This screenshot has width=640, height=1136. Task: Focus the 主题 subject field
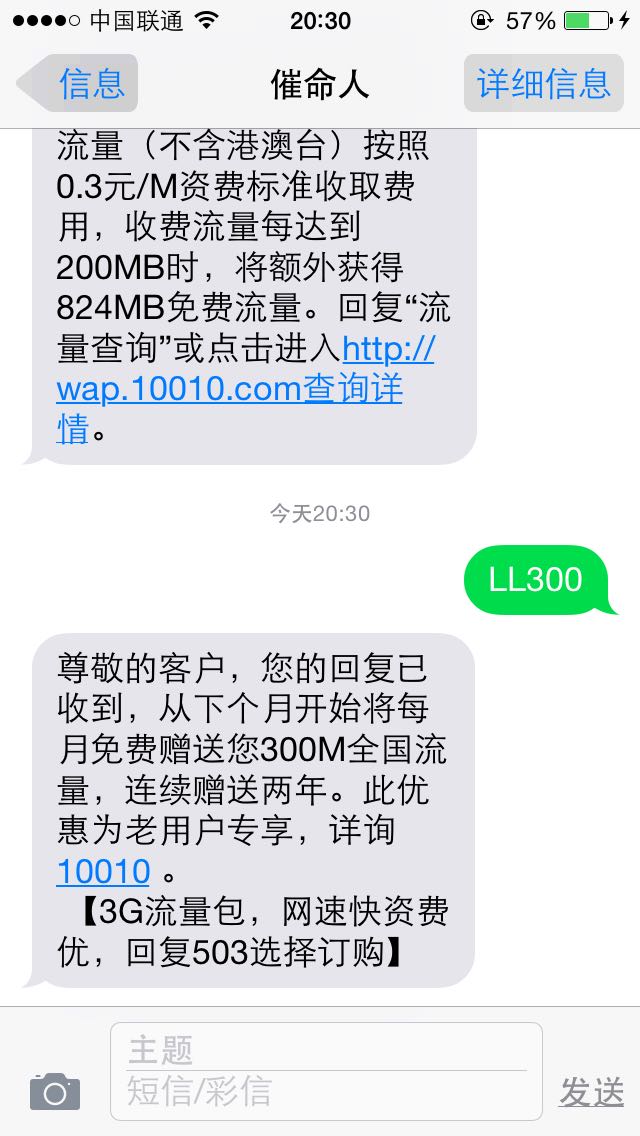point(326,1050)
